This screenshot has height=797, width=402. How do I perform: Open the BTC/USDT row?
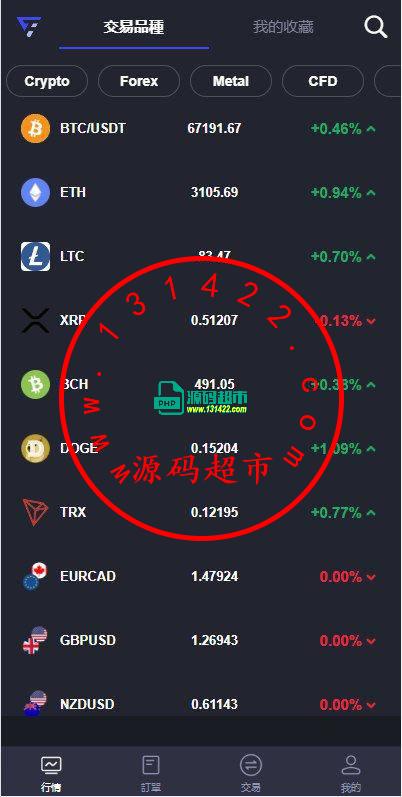[x=201, y=129]
